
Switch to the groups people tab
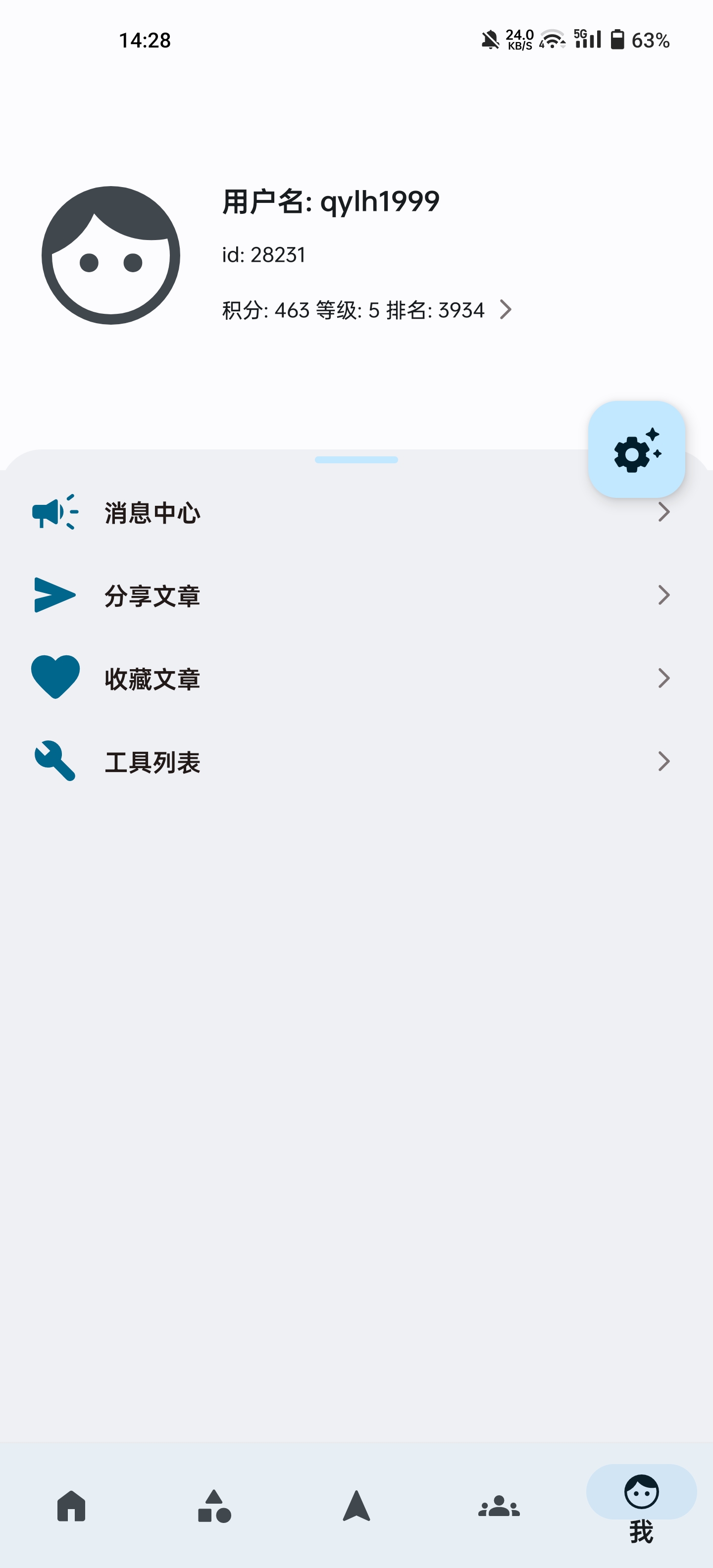tap(499, 1506)
